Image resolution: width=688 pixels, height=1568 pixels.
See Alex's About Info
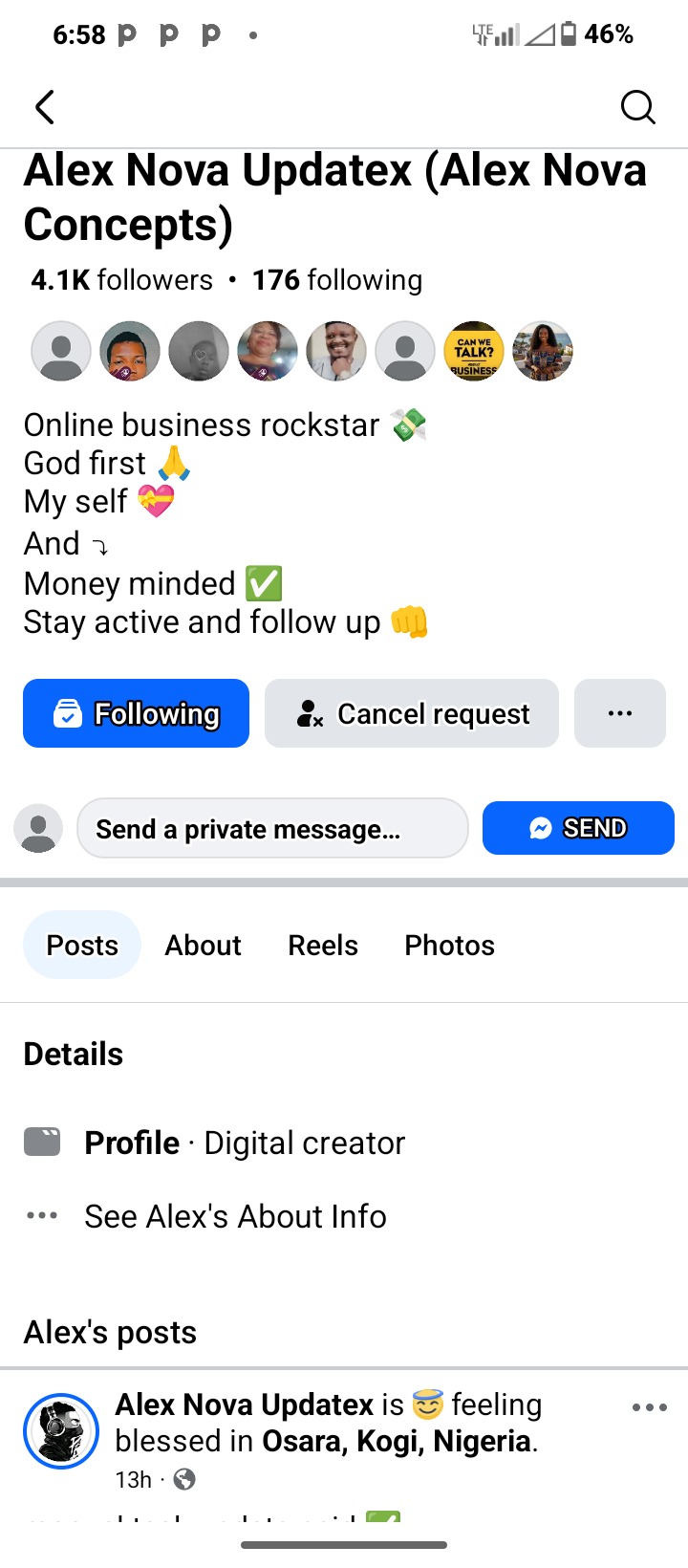[x=235, y=1216]
